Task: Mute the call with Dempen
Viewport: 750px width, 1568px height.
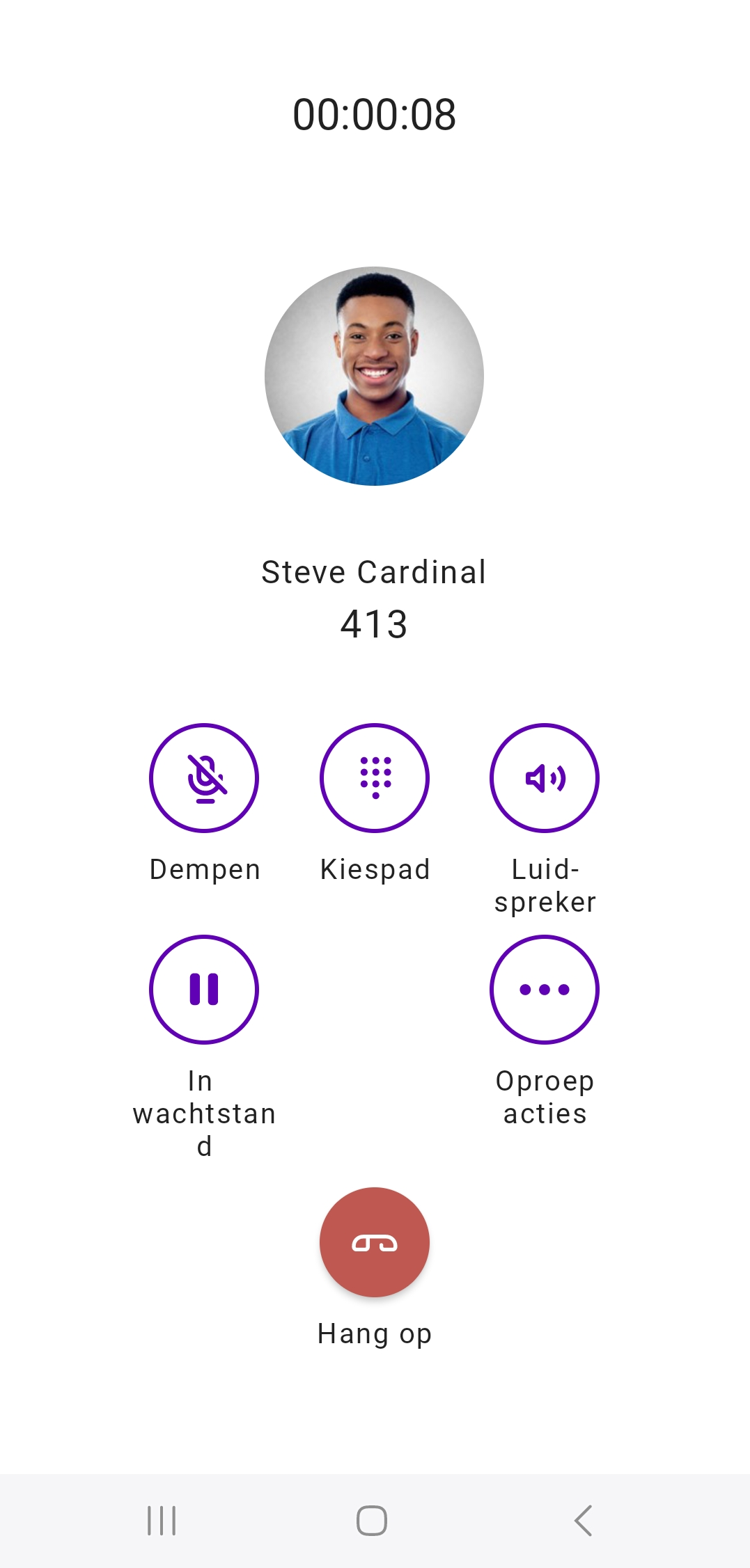Action: (204, 777)
